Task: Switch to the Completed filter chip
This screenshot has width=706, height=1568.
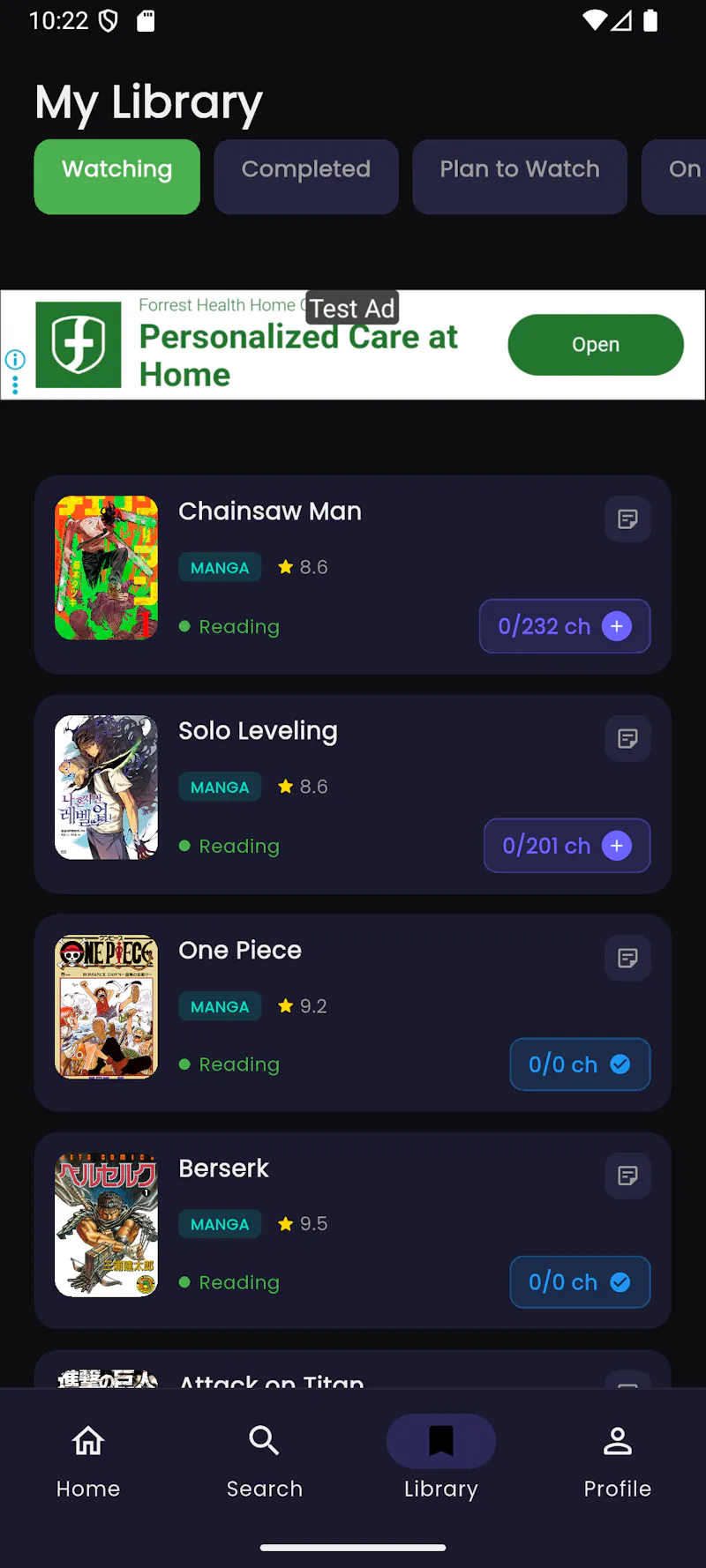Action: tap(306, 176)
